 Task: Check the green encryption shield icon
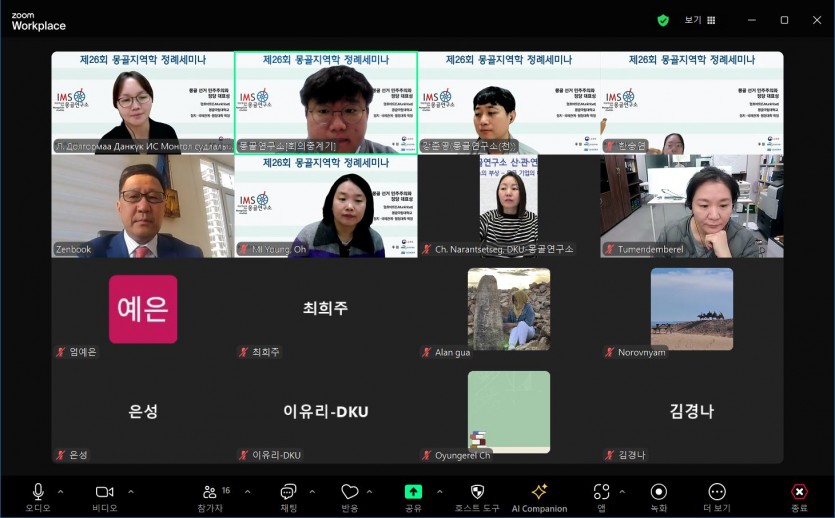[663, 19]
